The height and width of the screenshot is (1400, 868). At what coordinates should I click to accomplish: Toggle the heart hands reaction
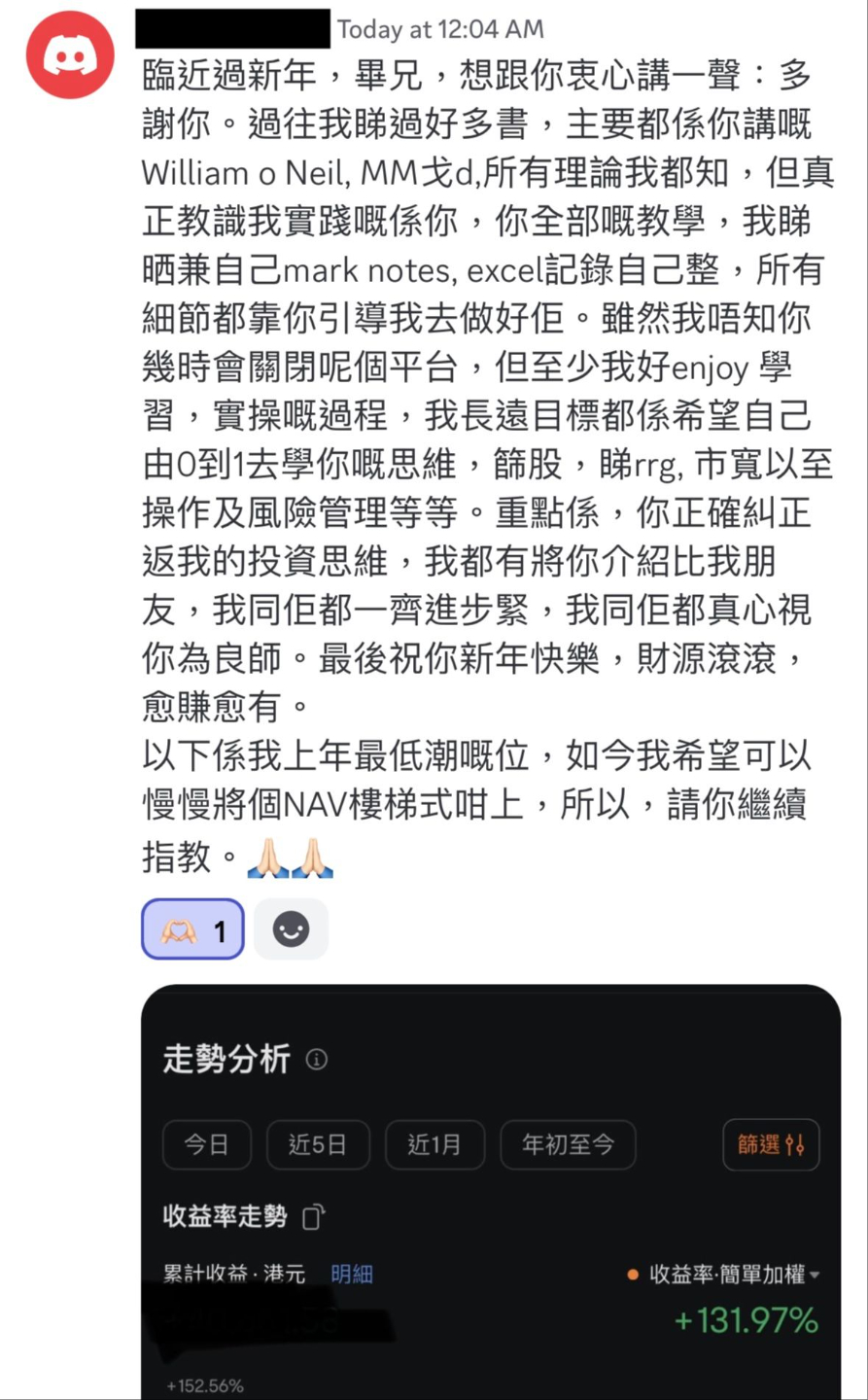click(192, 929)
